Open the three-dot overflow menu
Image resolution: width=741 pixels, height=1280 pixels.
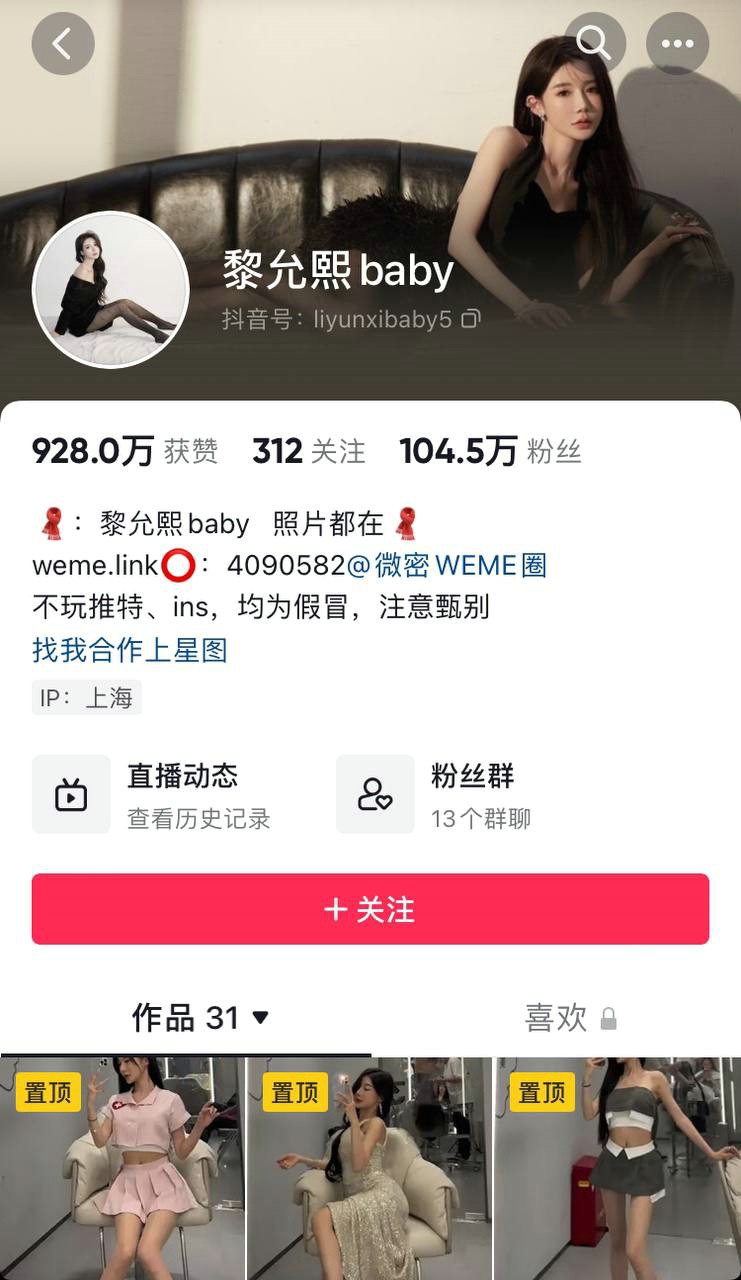677,44
